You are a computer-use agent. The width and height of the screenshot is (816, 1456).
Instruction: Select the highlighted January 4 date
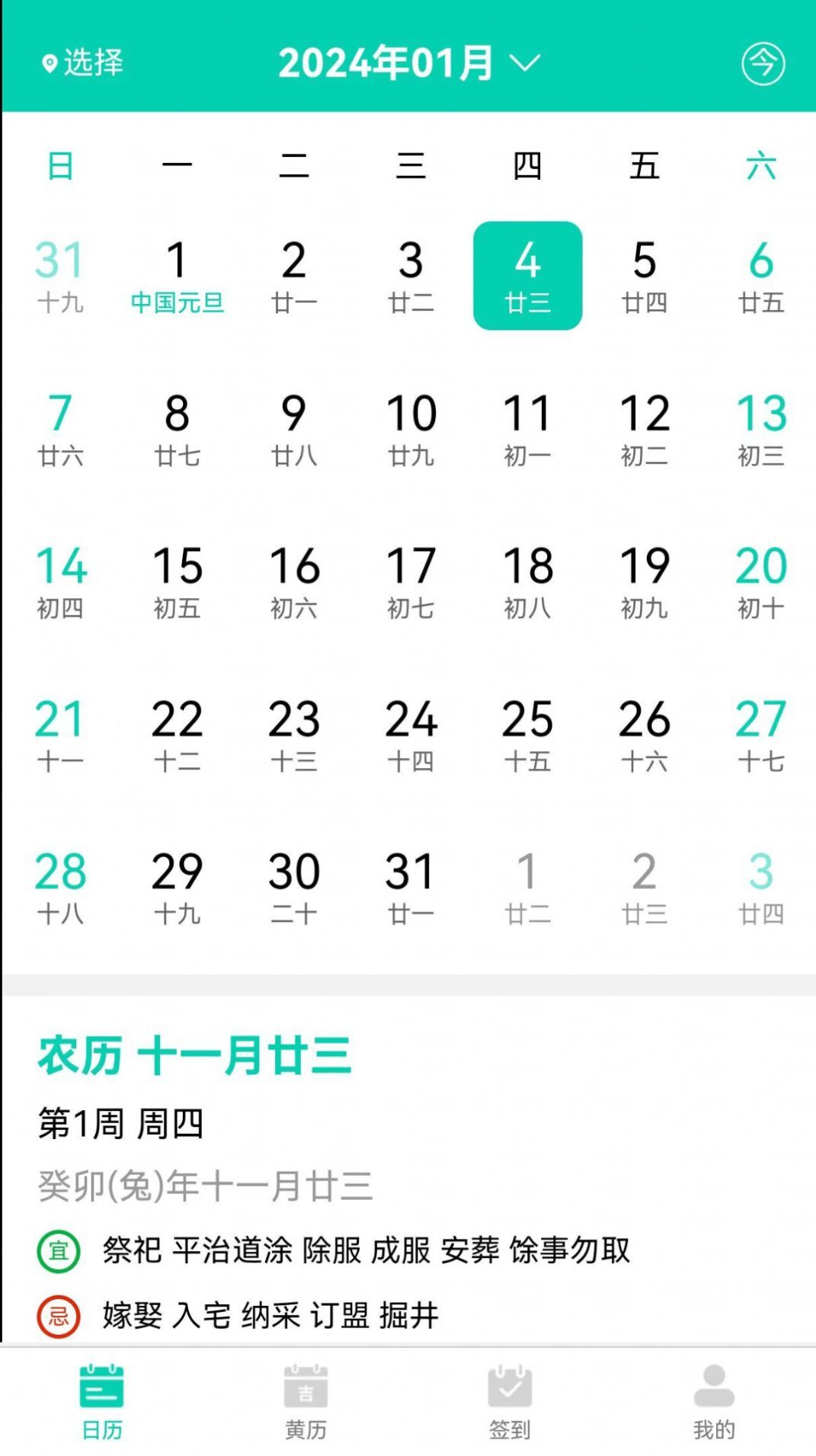point(529,274)
